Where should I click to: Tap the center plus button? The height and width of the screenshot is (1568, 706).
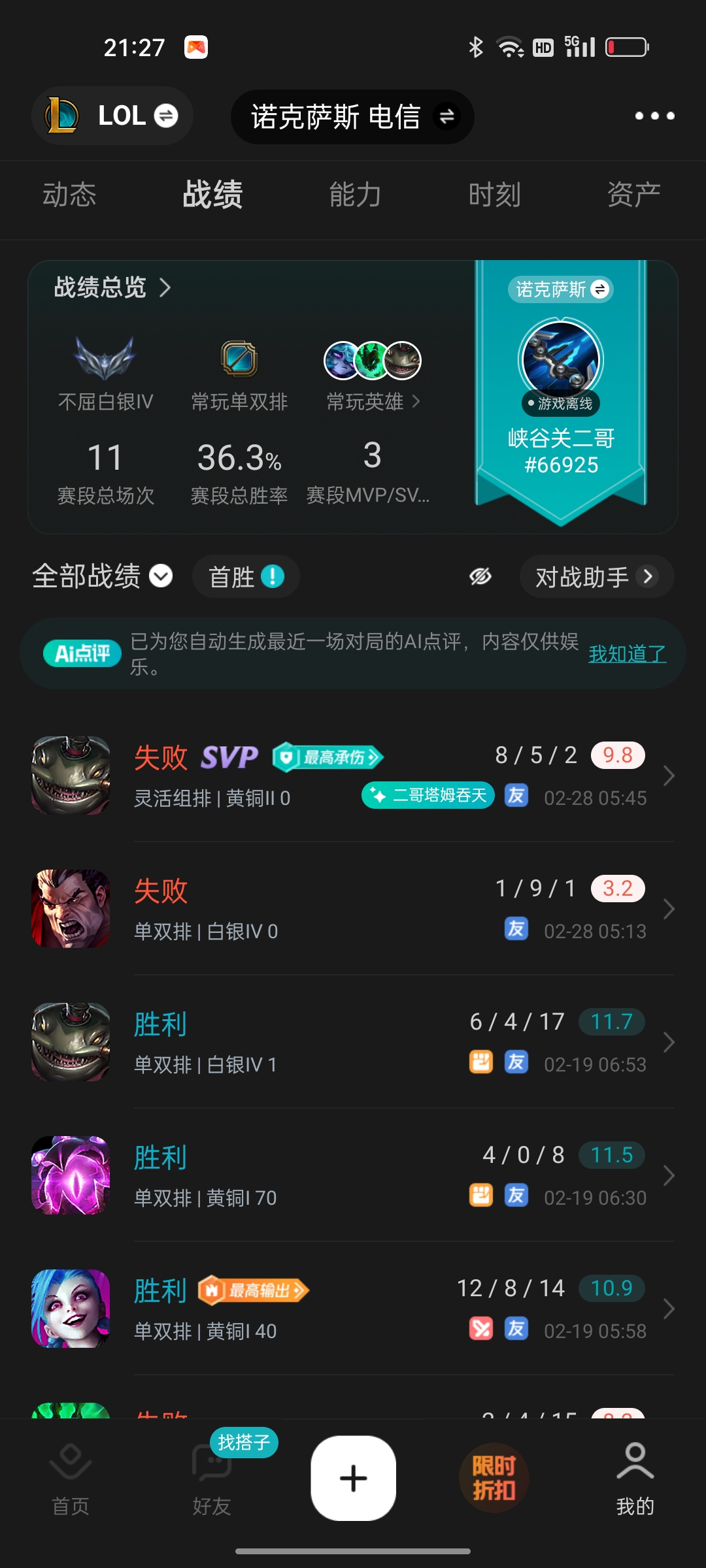(353, 1478)
